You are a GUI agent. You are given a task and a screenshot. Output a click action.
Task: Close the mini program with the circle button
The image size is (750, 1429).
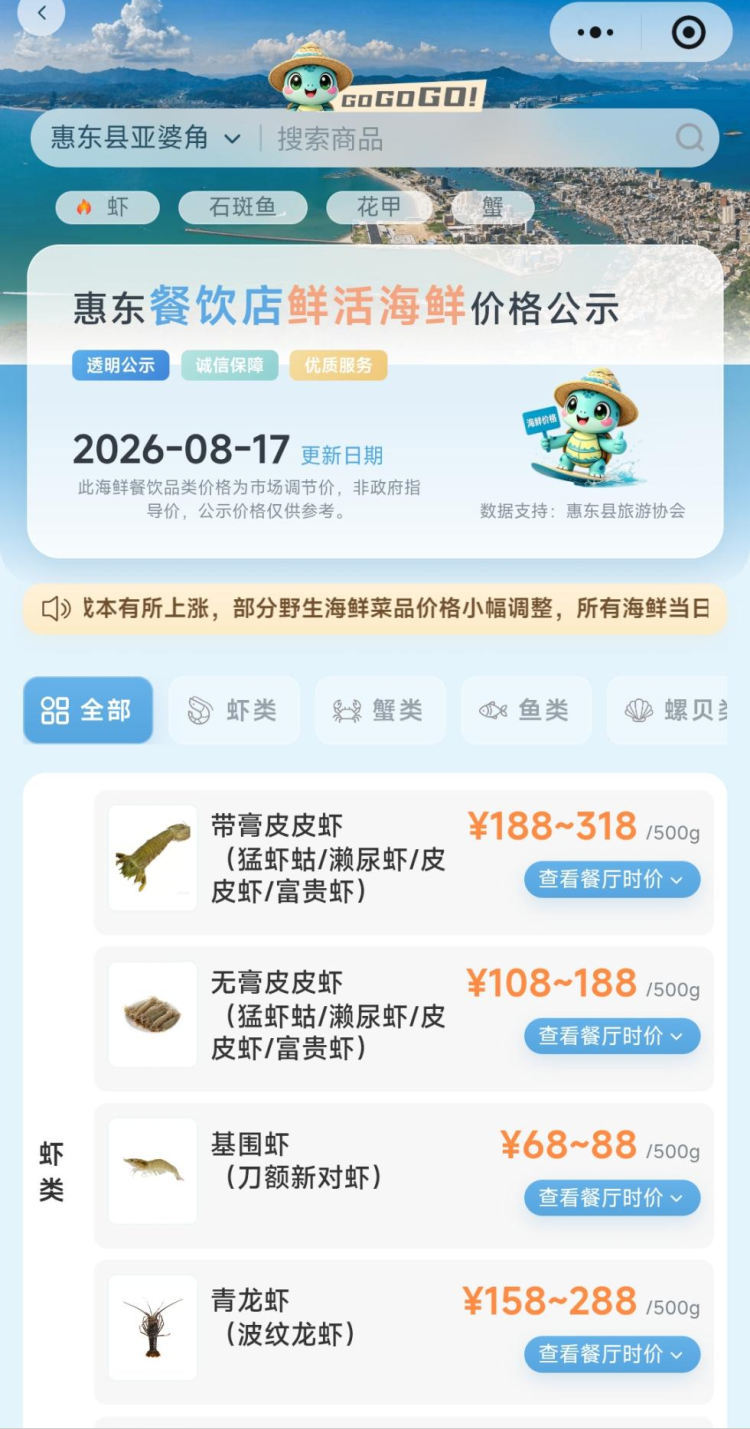(688, 32)
